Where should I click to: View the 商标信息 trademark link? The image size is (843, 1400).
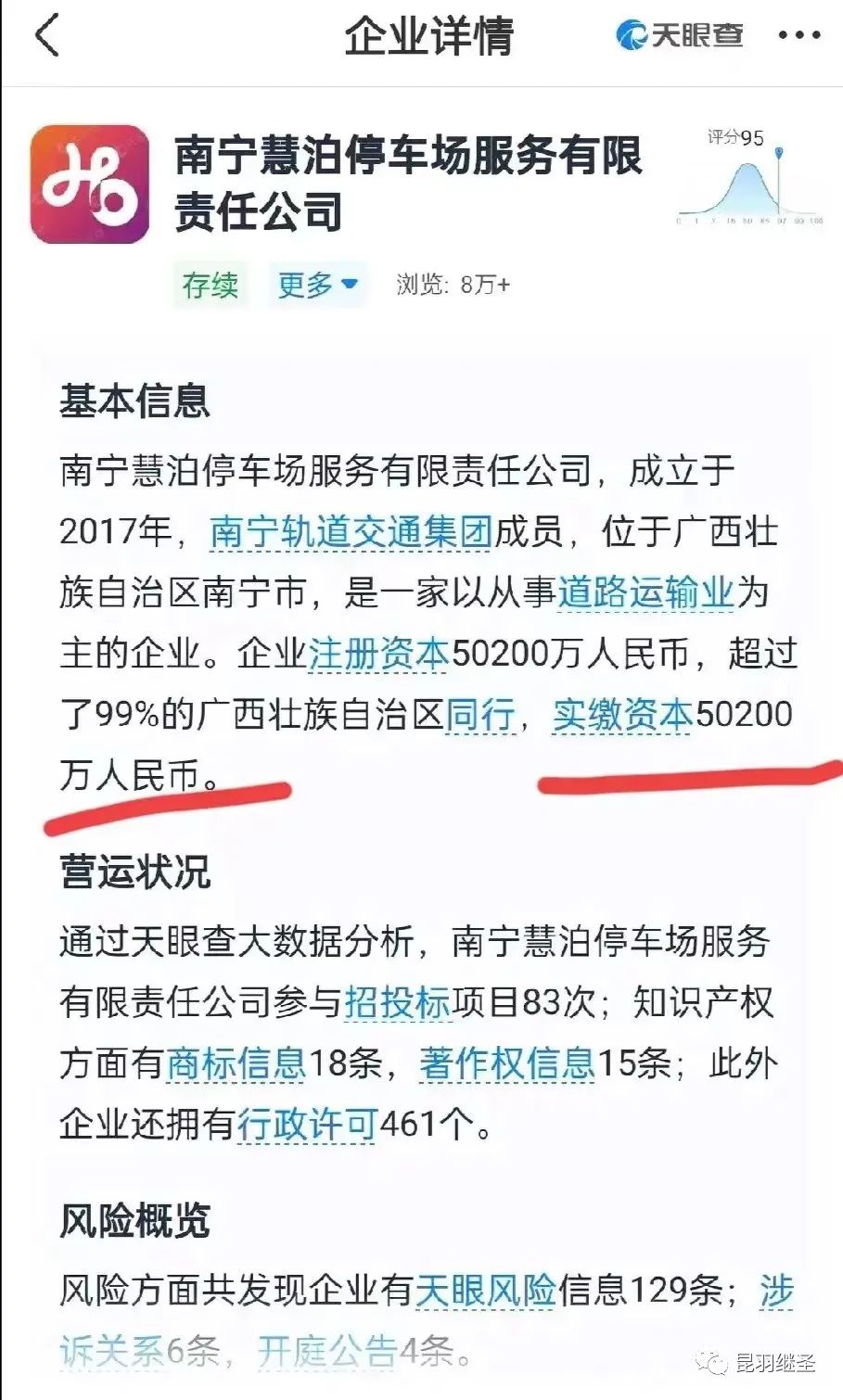[x=236, y=1063]
